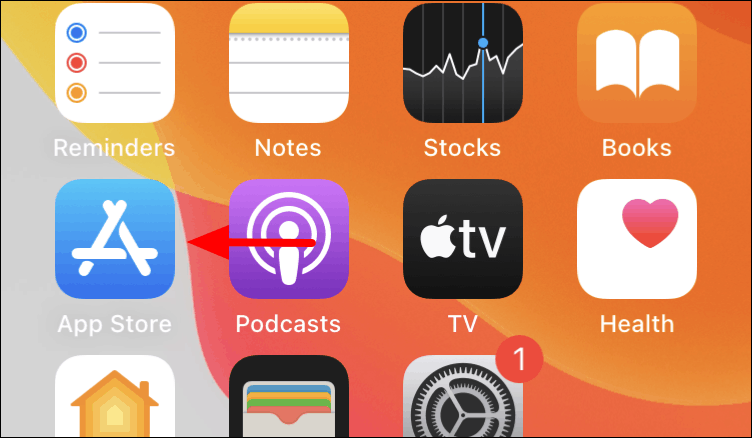Launch the Podcasts app

tap(288, 240)
